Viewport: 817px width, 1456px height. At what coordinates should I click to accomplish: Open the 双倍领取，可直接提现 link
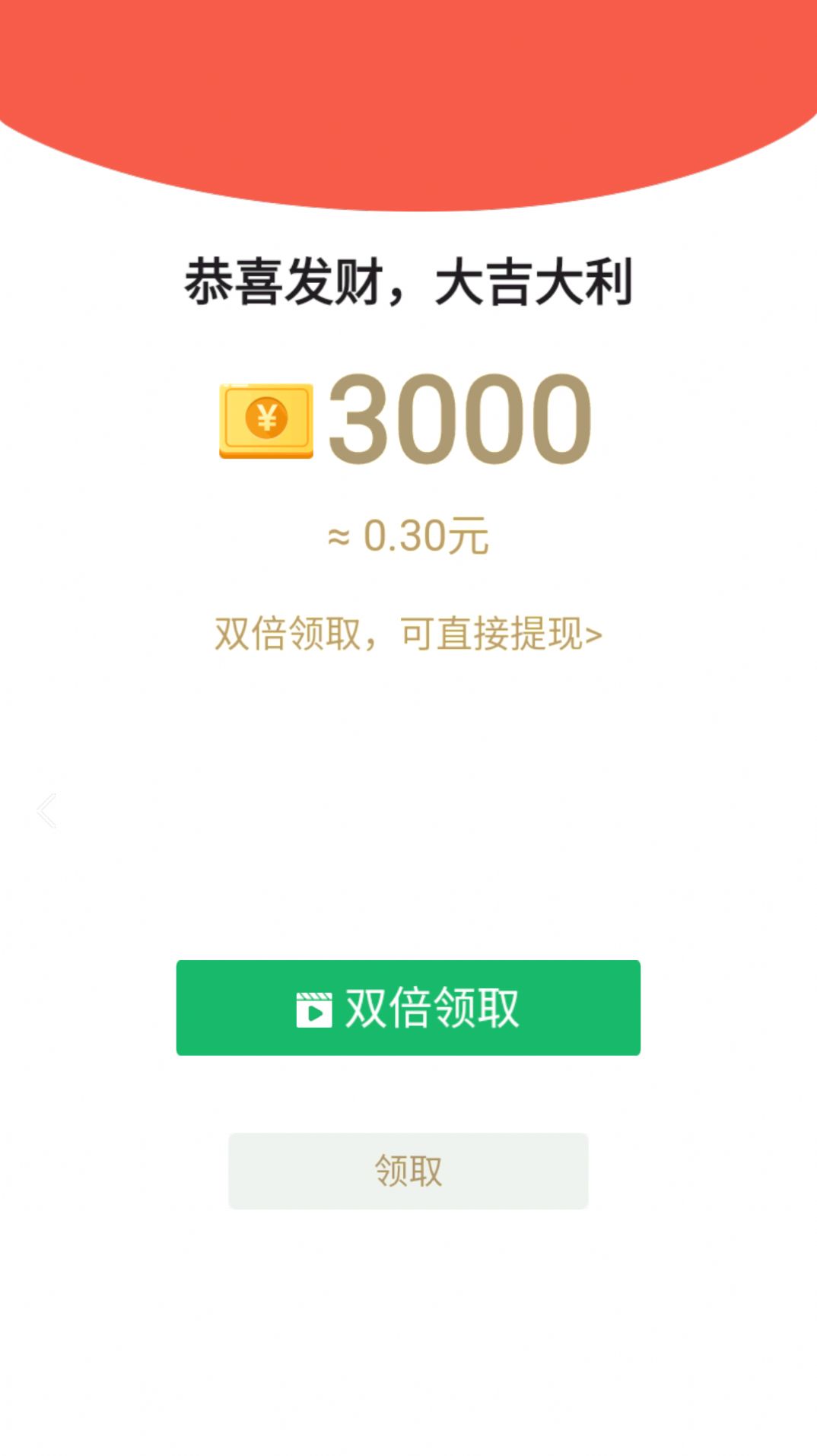tap(408, 633)
